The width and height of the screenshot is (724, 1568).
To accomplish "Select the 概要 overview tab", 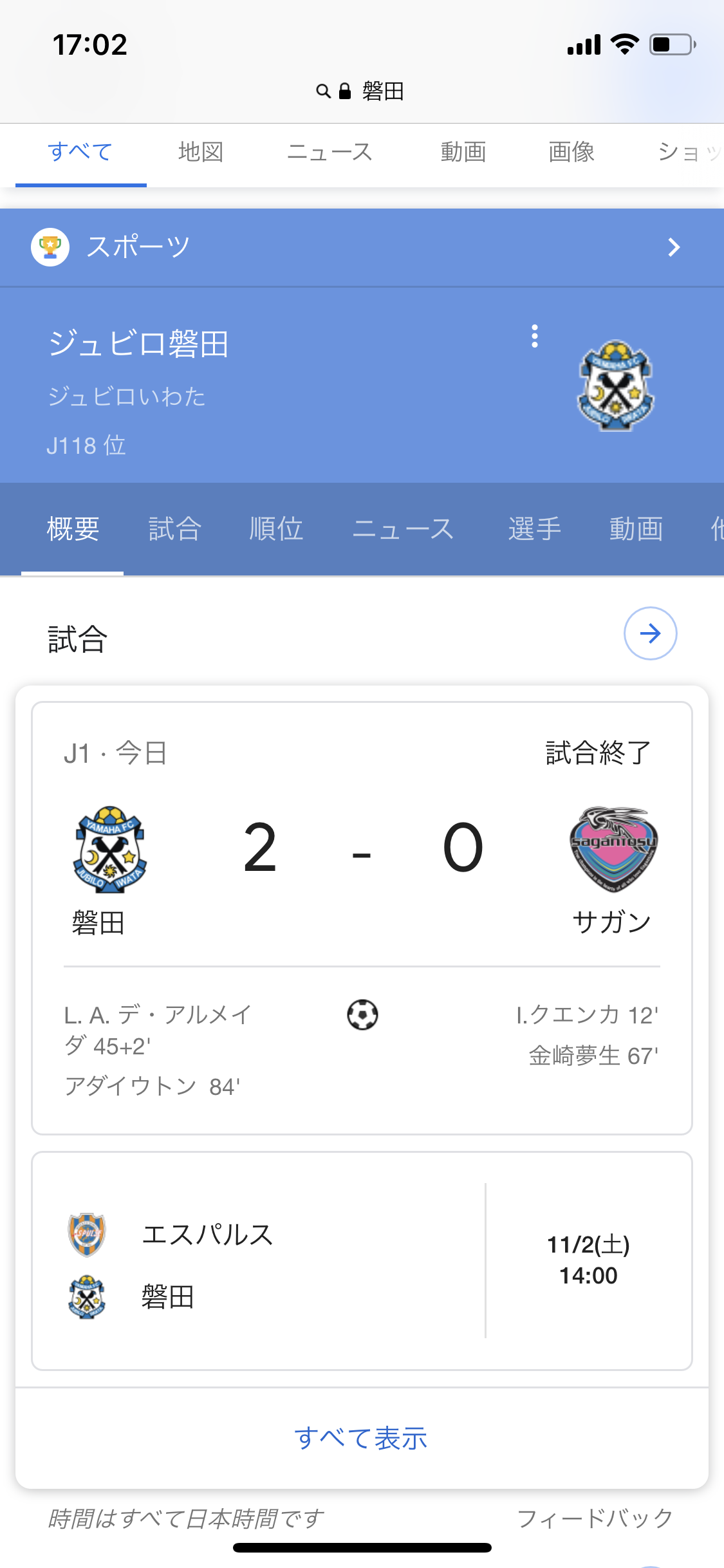I will pyautogui.click(x=73, y=529).
